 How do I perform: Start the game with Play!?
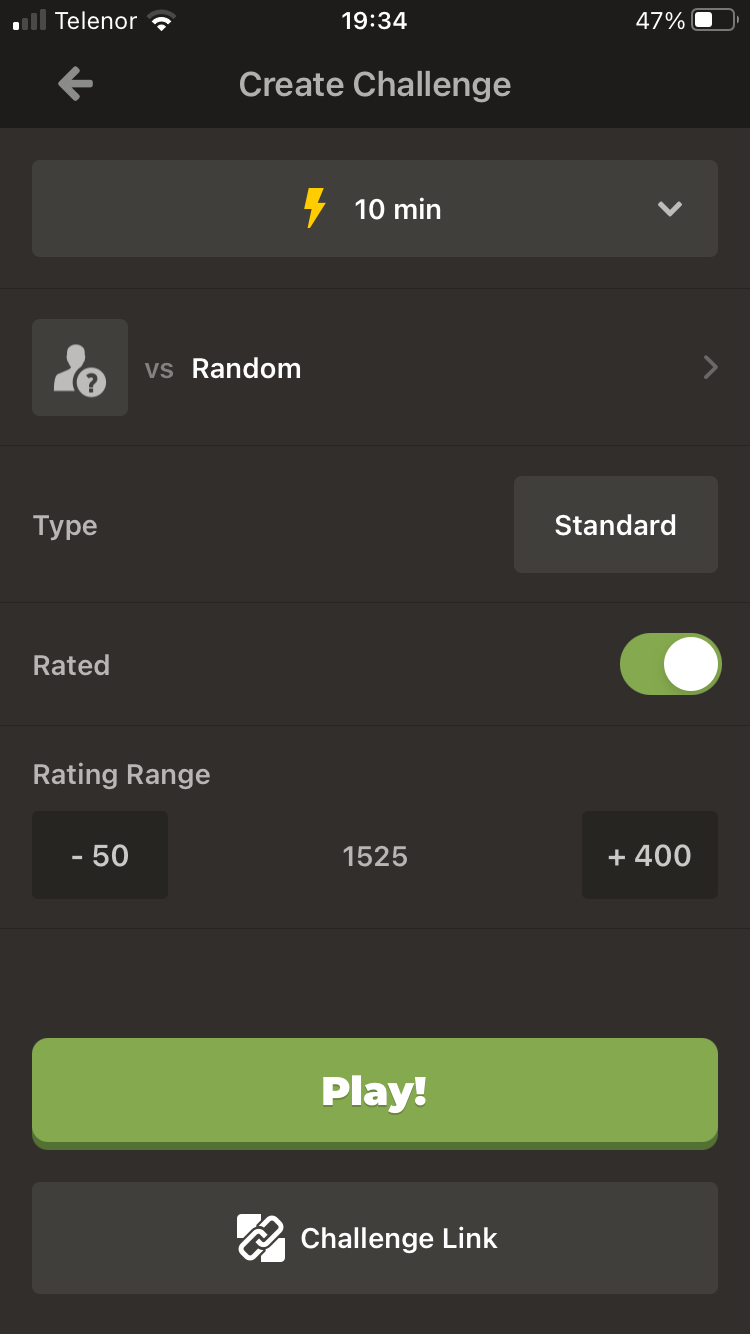(374, 1091)
